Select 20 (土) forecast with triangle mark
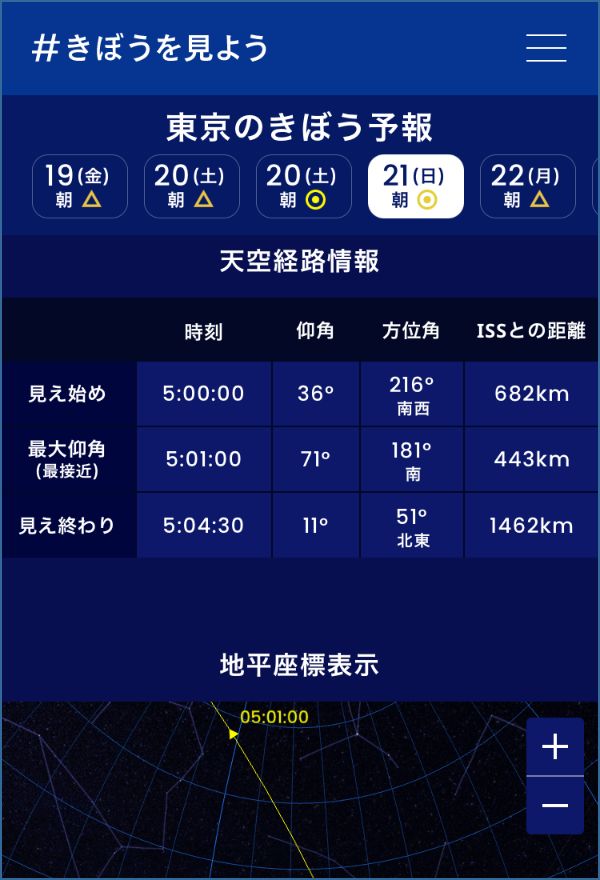The width and height of the screenshot is (600, 880). tap(192, 187)
